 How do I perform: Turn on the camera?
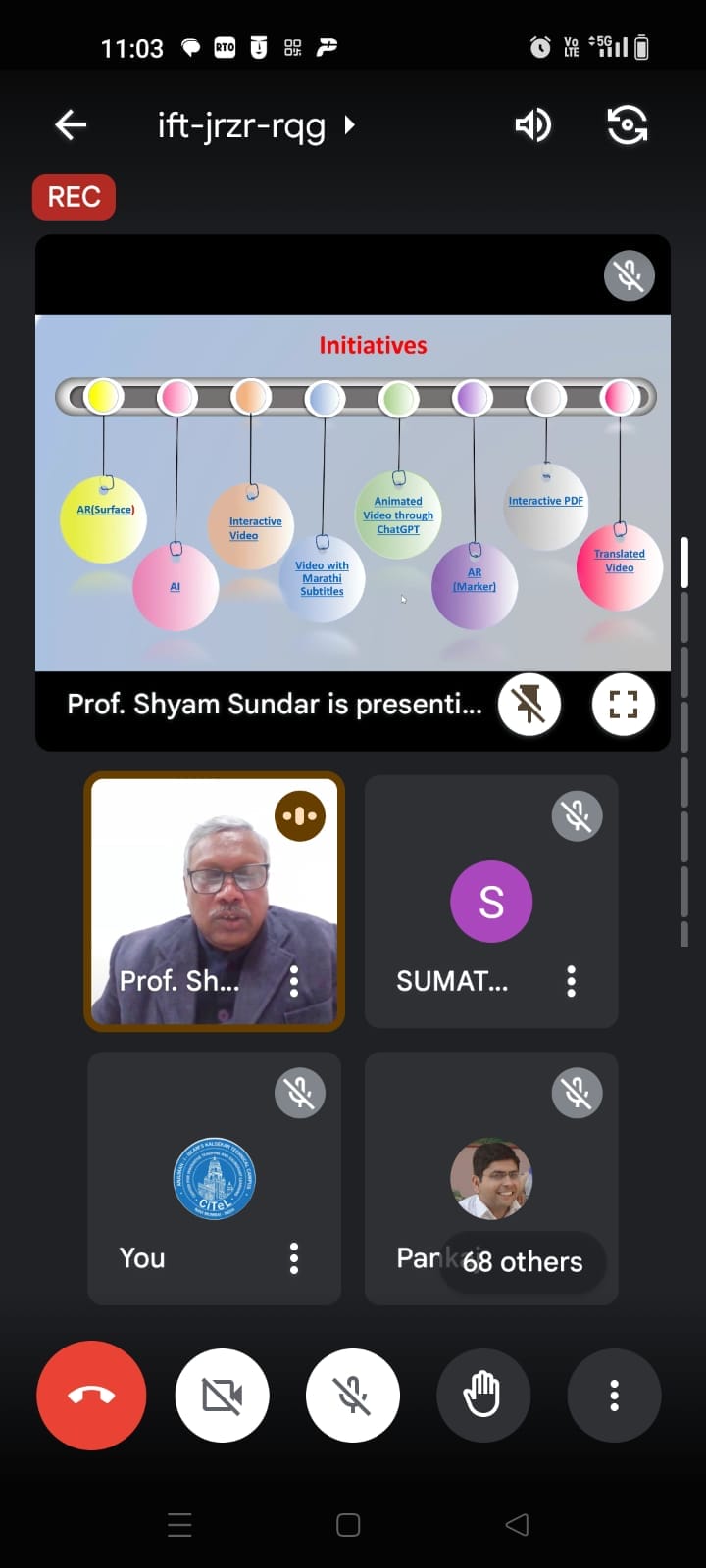[223, 1396]
